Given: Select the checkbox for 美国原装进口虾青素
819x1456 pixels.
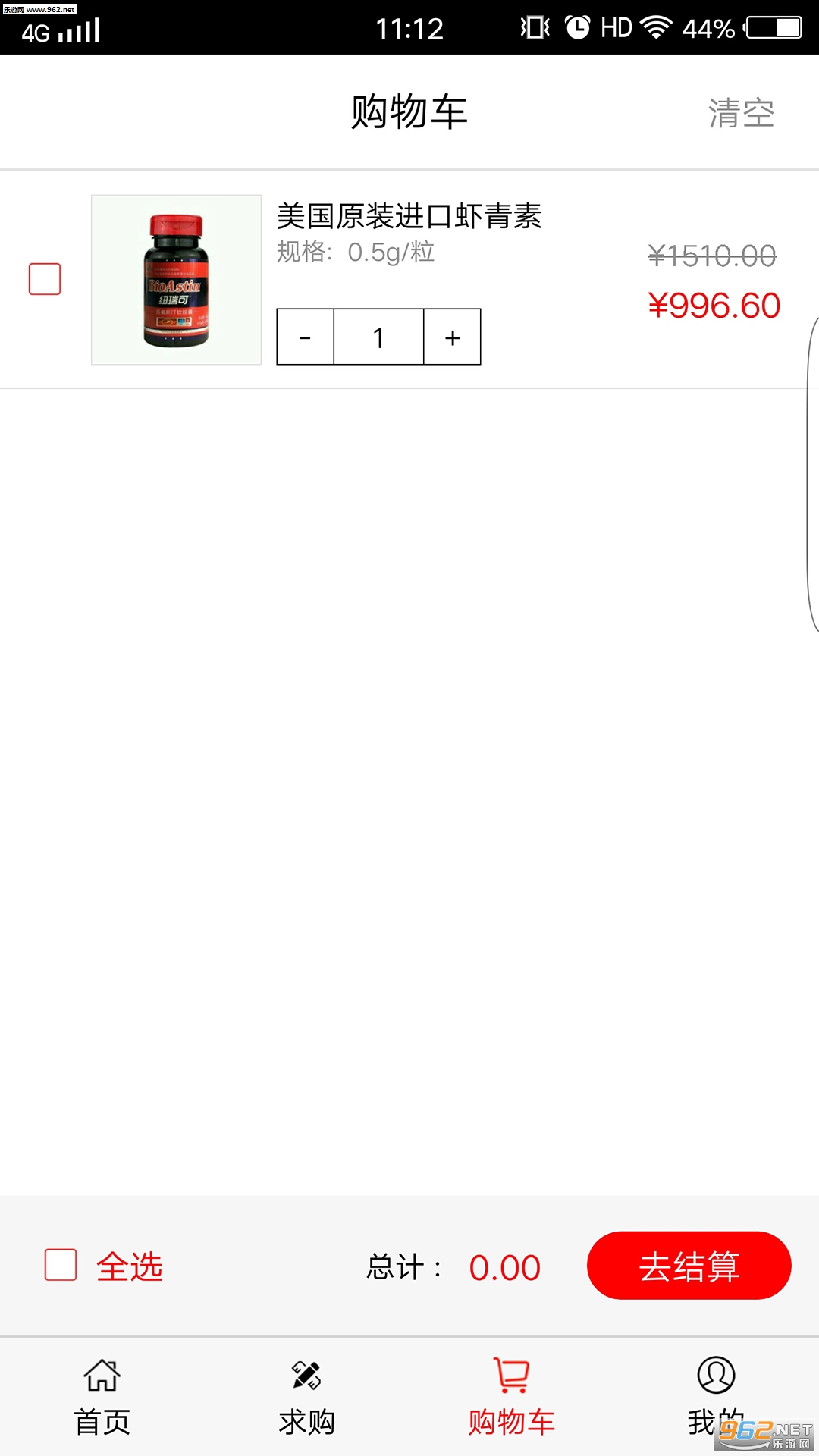Looking at the screenshot, I should [45, 279].
